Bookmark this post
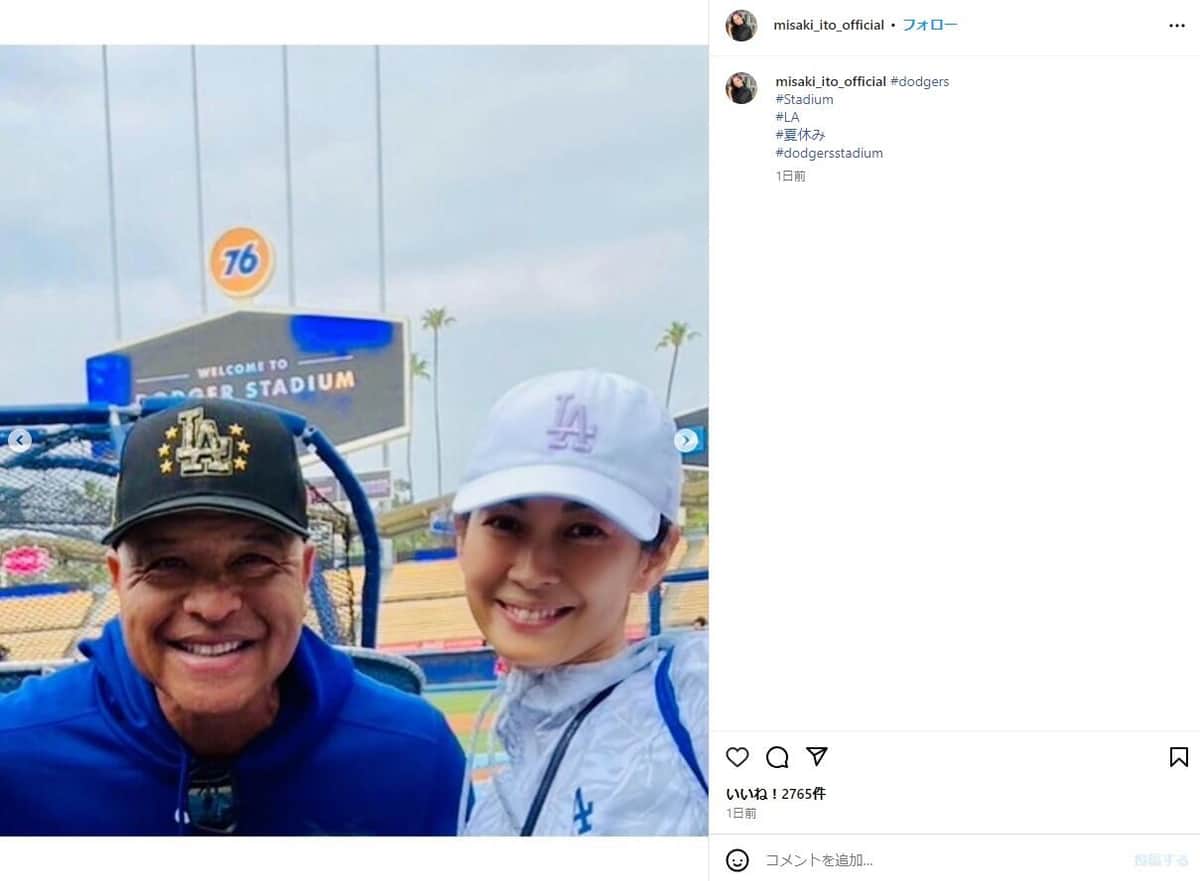The width and height of the screenshot is (1200, 881). click(x=1179, y=757)
